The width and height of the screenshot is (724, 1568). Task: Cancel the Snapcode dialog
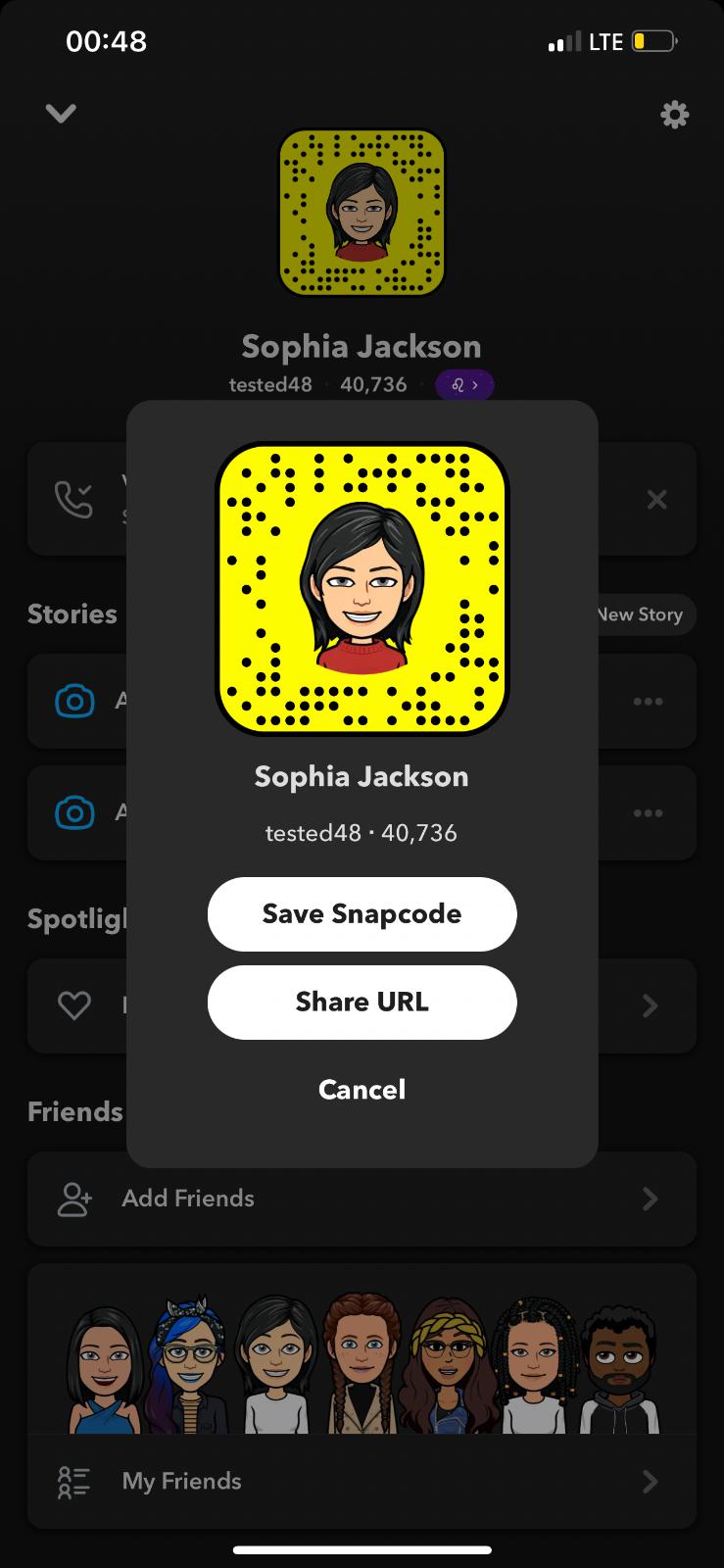362,1089
